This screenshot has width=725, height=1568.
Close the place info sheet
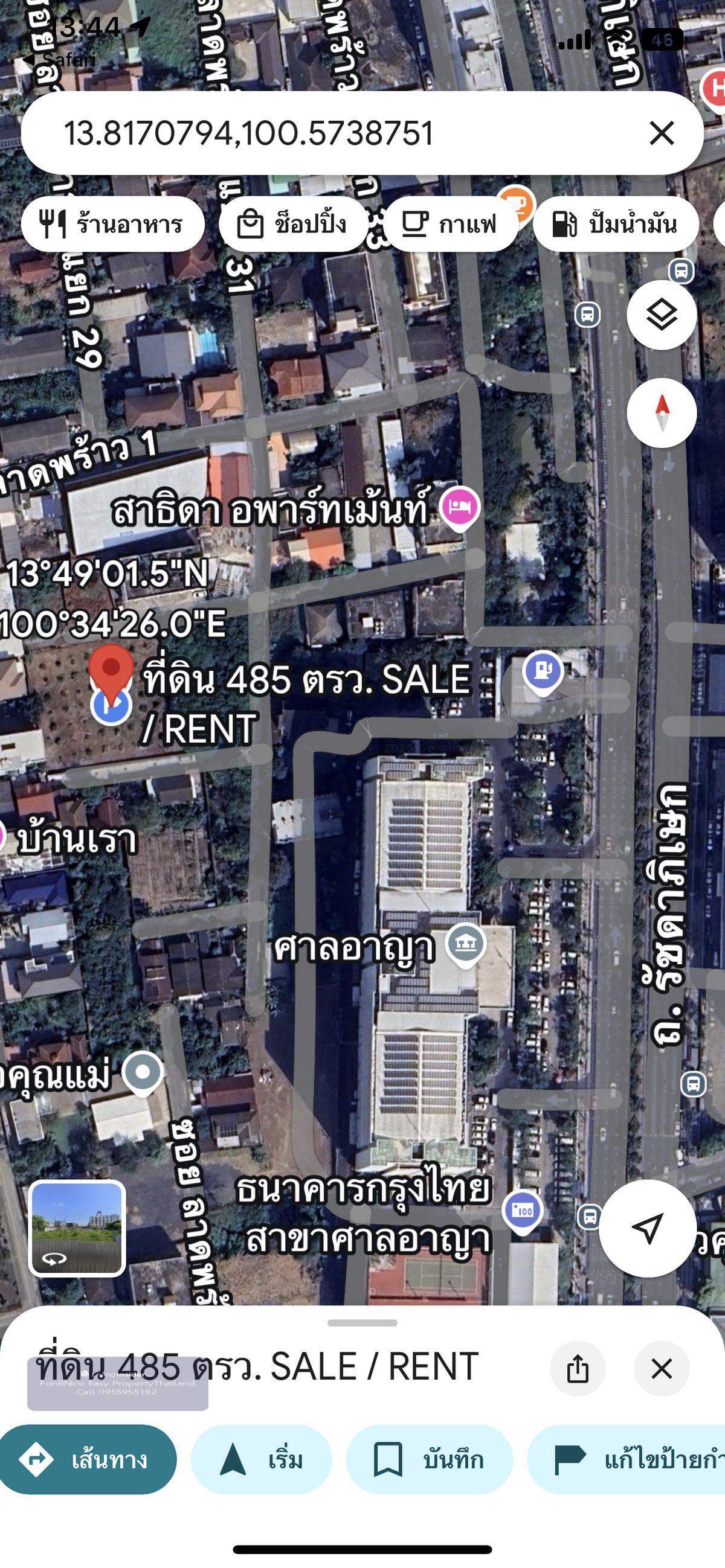(x=662, y=1368)
